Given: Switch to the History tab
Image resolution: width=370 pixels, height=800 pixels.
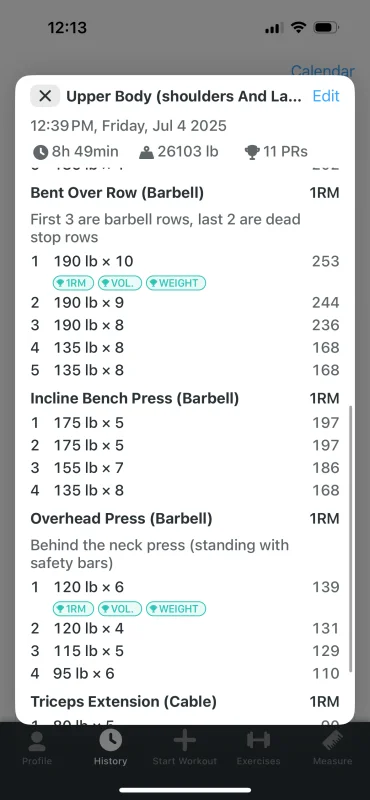Looking at the screenshot, I should [x=110, y=747].
